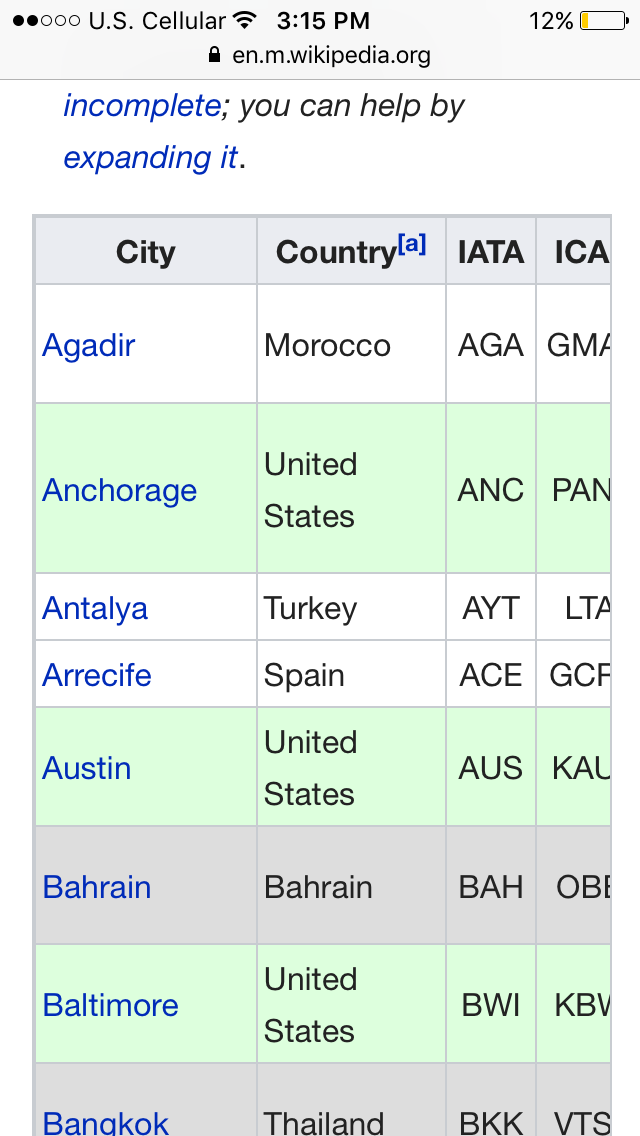The height and width of the screenshot is (1136, 640).
Task: Go to the Anchorage article
Action: [119, 490]
